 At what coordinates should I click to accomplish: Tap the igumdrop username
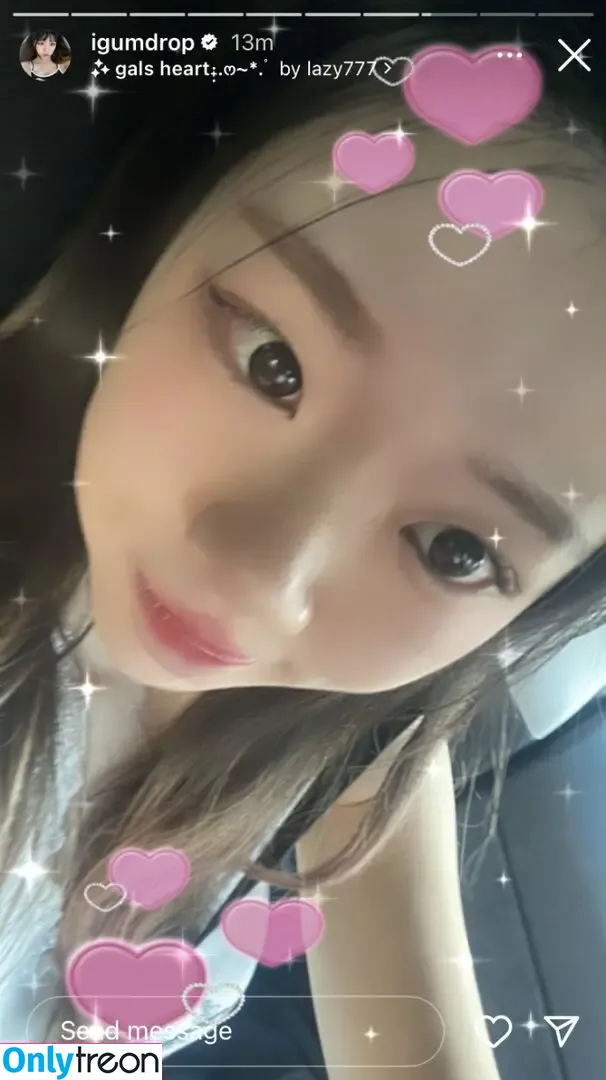pos(141,43)
